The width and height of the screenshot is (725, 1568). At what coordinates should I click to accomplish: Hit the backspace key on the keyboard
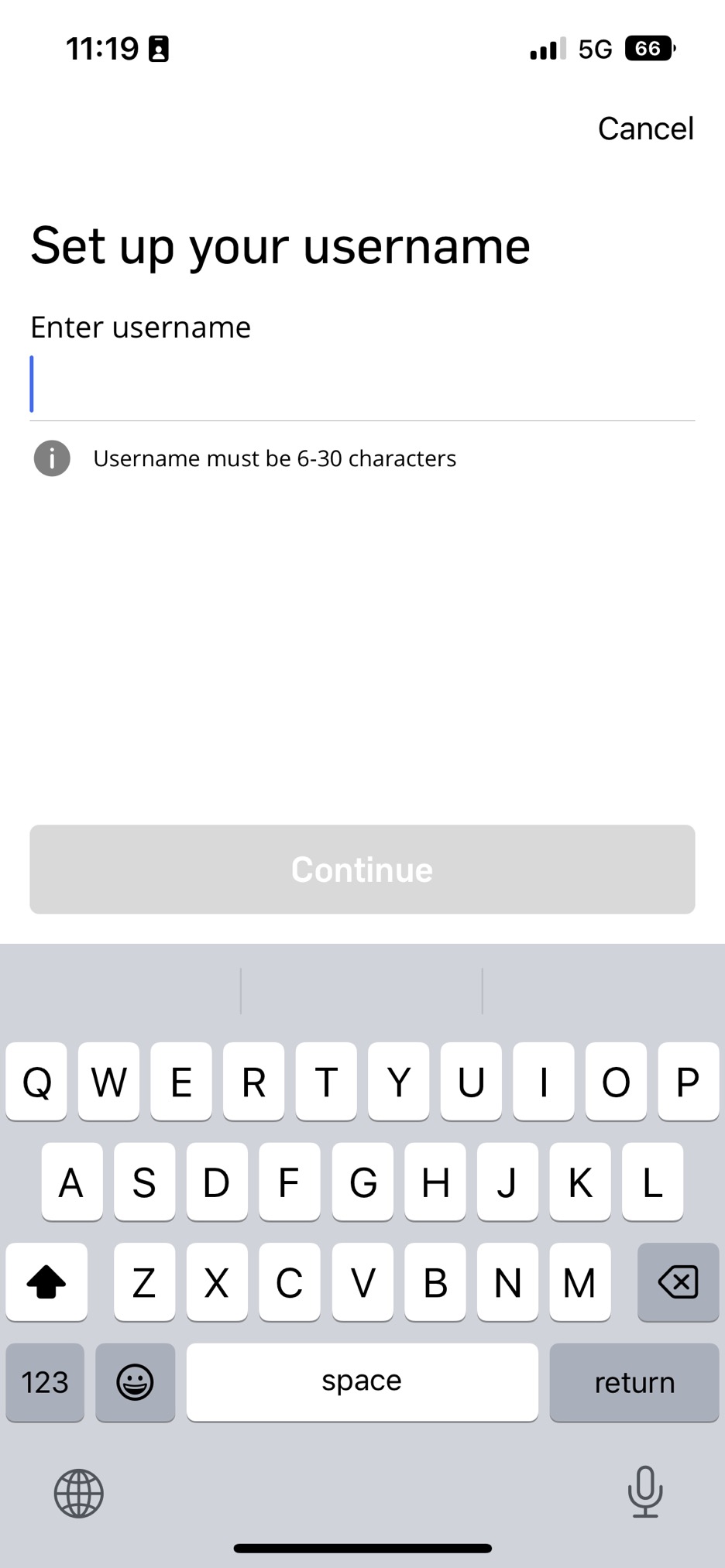pyautogui.click(x=678, y=1282)
